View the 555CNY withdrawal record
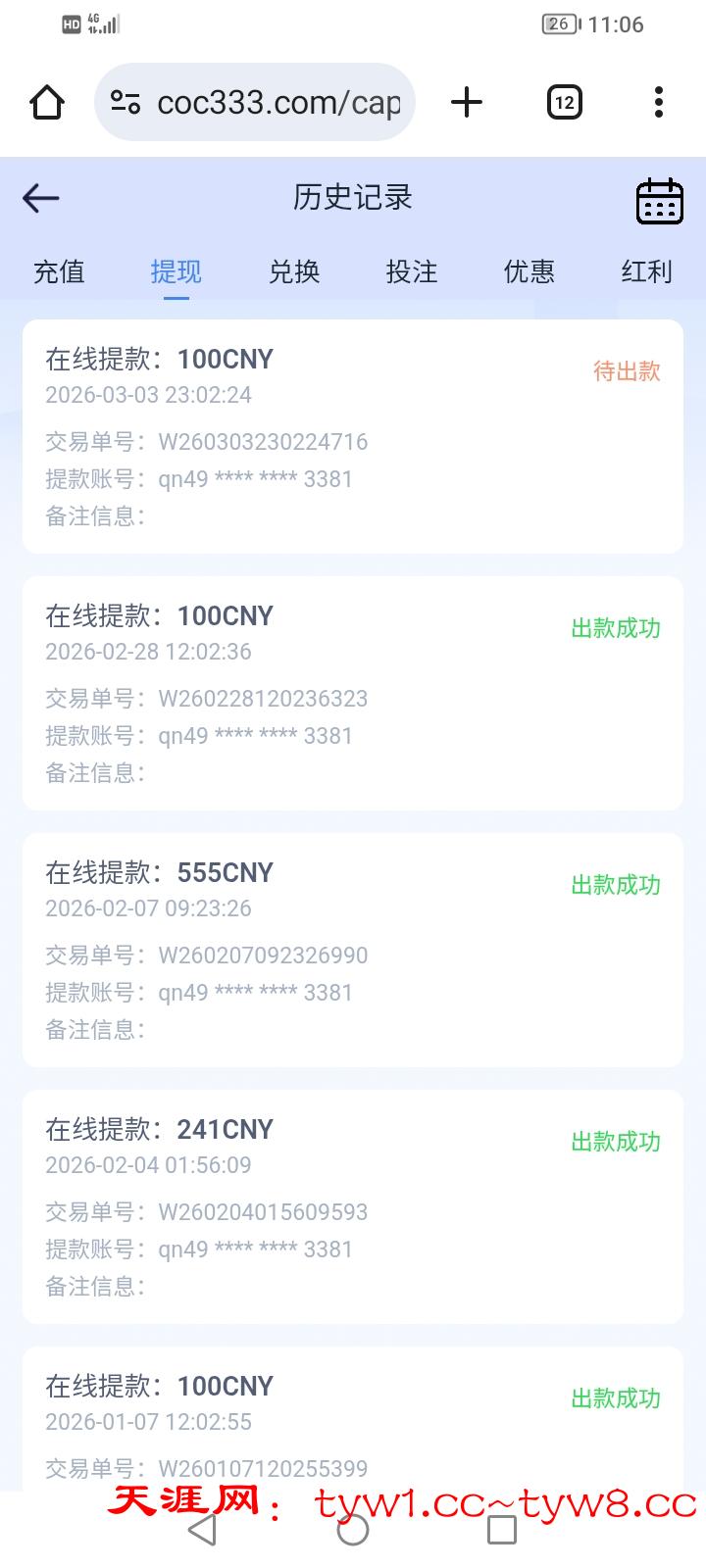This screenshot has height=1568, width=706. pyautogui.click(x=353, y=950)
